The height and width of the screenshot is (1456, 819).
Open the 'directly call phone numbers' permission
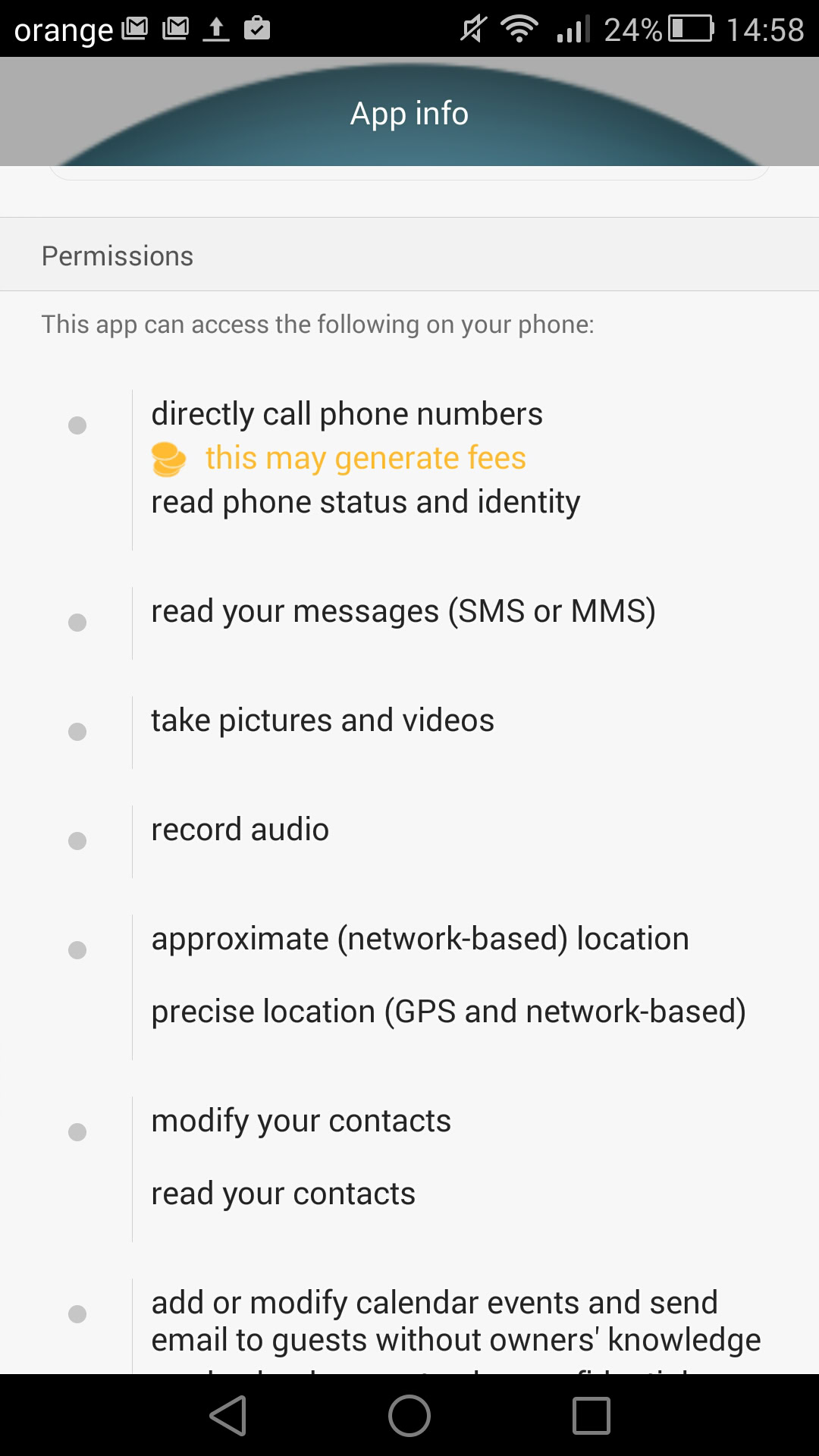347,414
